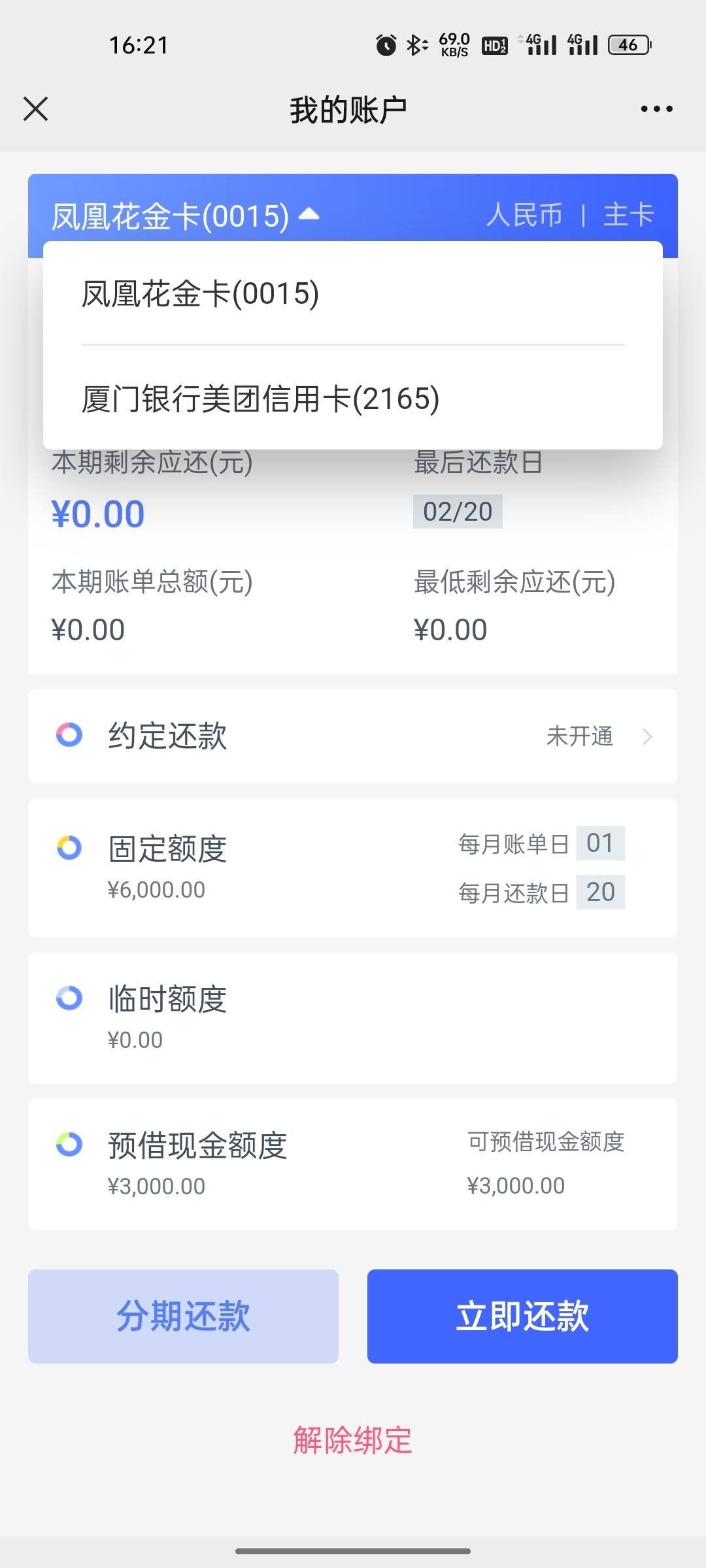
Task: Close the 我的账户 page
Action: coord(35,109)
